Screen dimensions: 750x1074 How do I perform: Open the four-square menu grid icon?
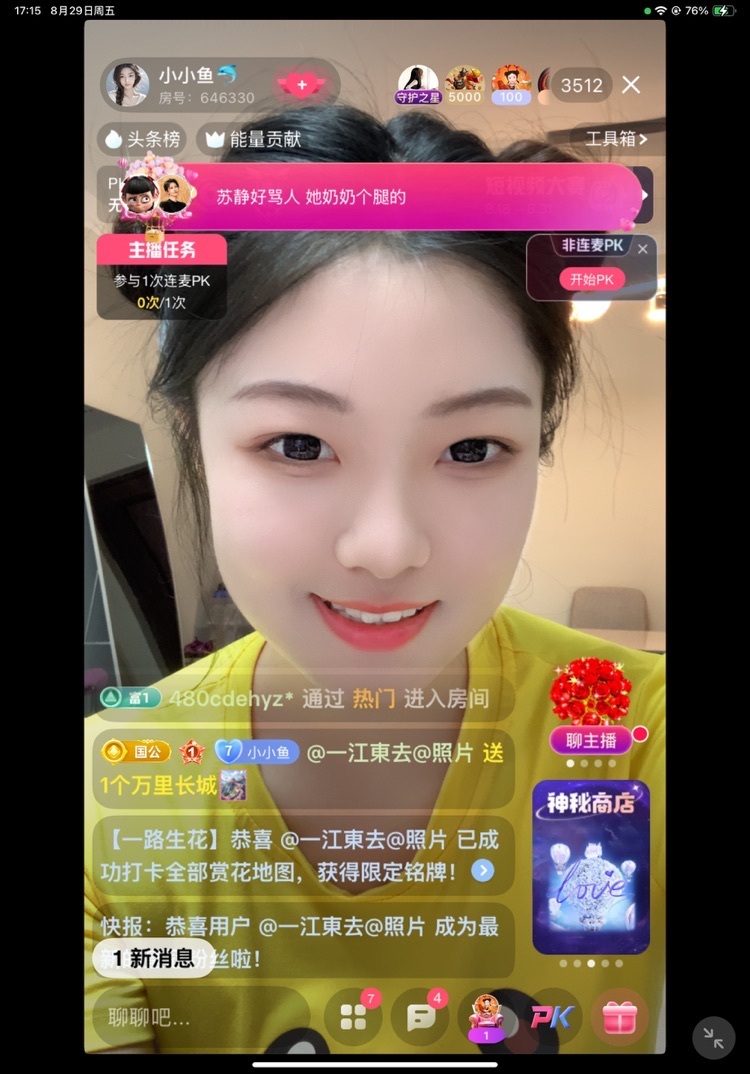(353, 1017)
